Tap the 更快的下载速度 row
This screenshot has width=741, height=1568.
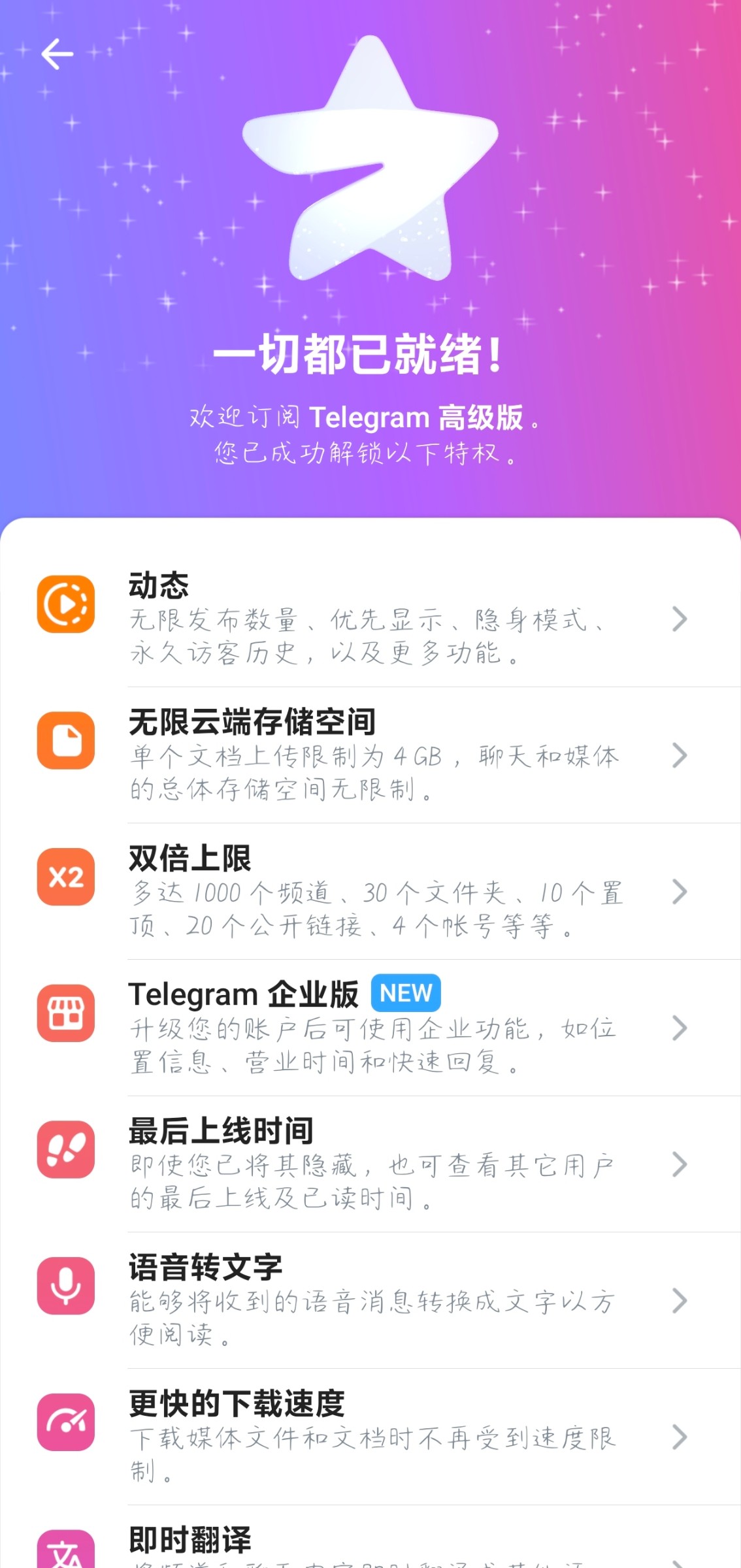point(370,1437)
